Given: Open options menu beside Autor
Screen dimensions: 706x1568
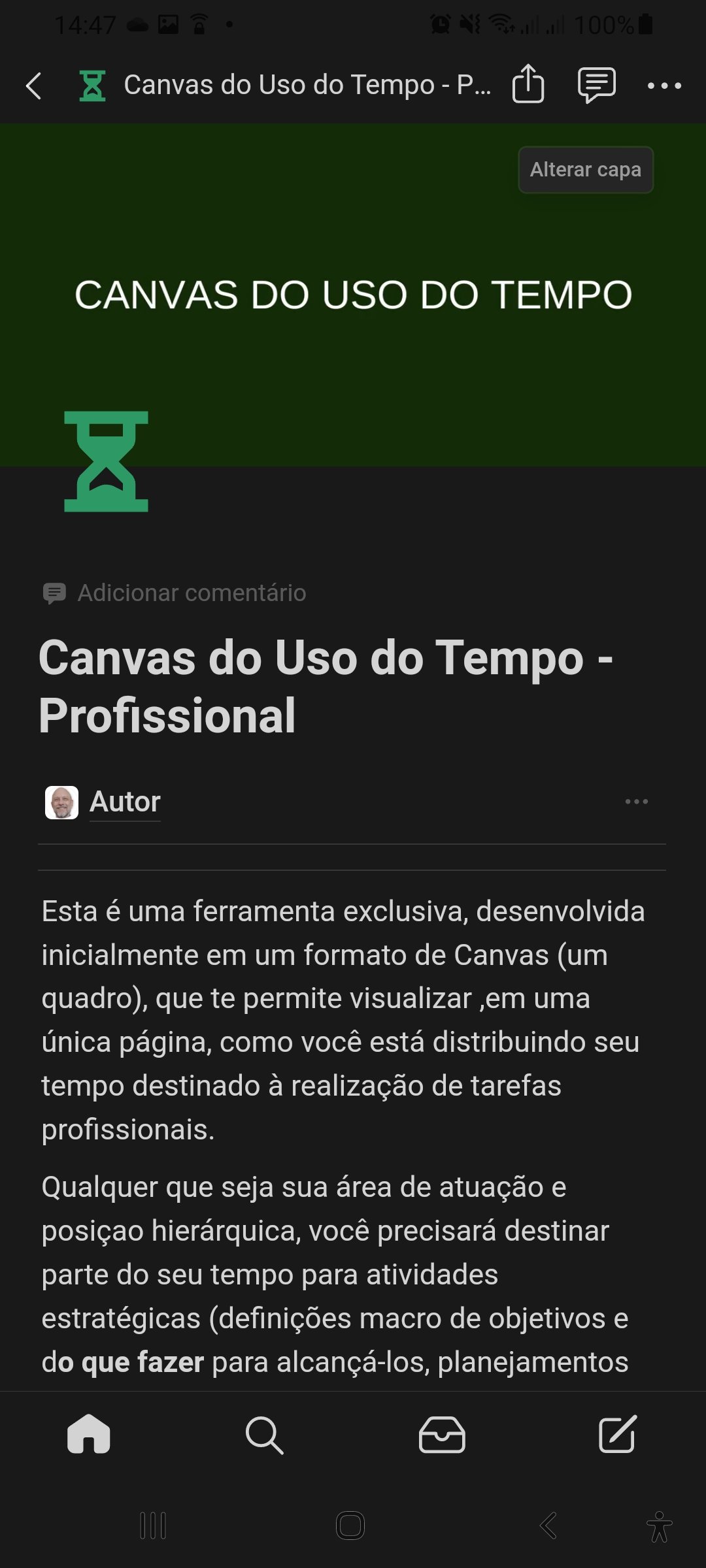Looking at the screenshot, I should [x=636, y=802].
